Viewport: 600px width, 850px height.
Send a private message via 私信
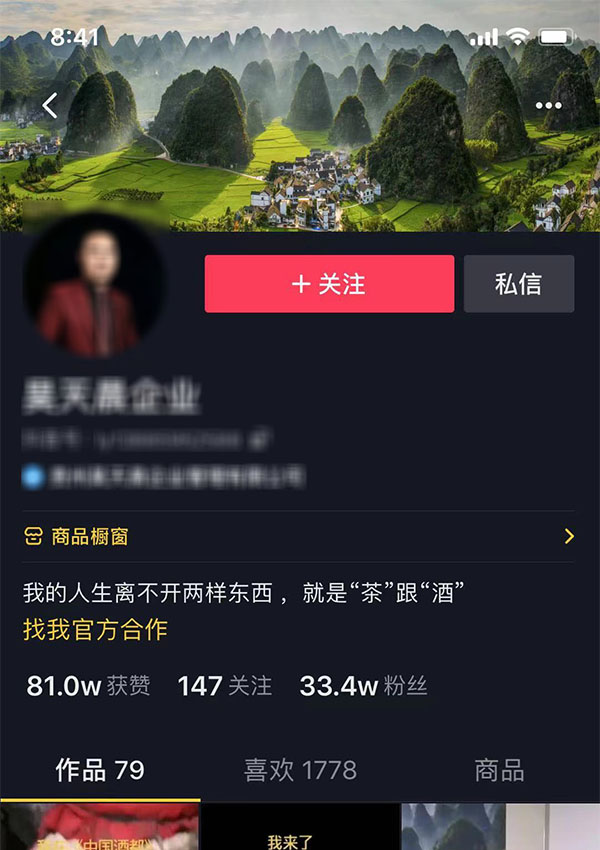518,284
